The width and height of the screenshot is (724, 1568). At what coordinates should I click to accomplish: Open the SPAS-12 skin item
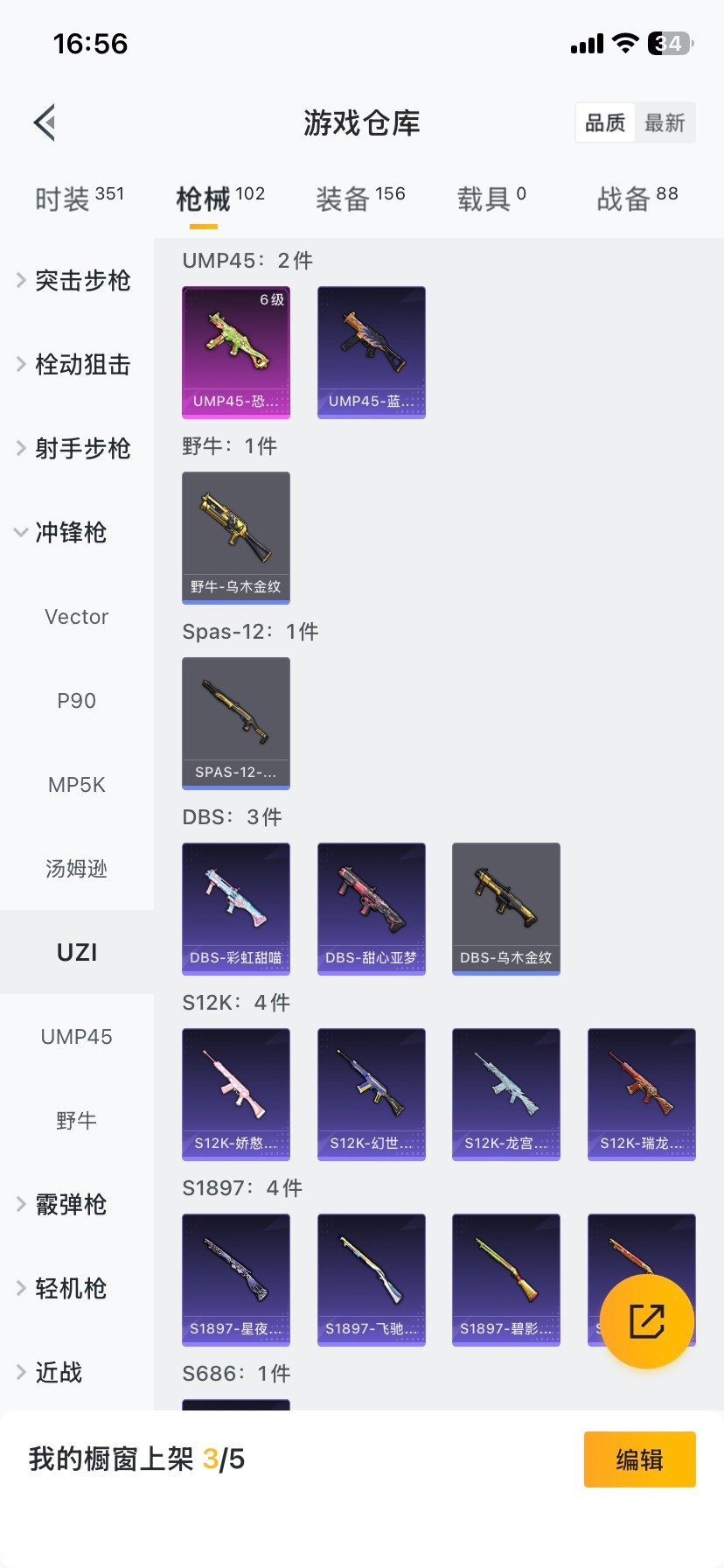coord(235,723)
